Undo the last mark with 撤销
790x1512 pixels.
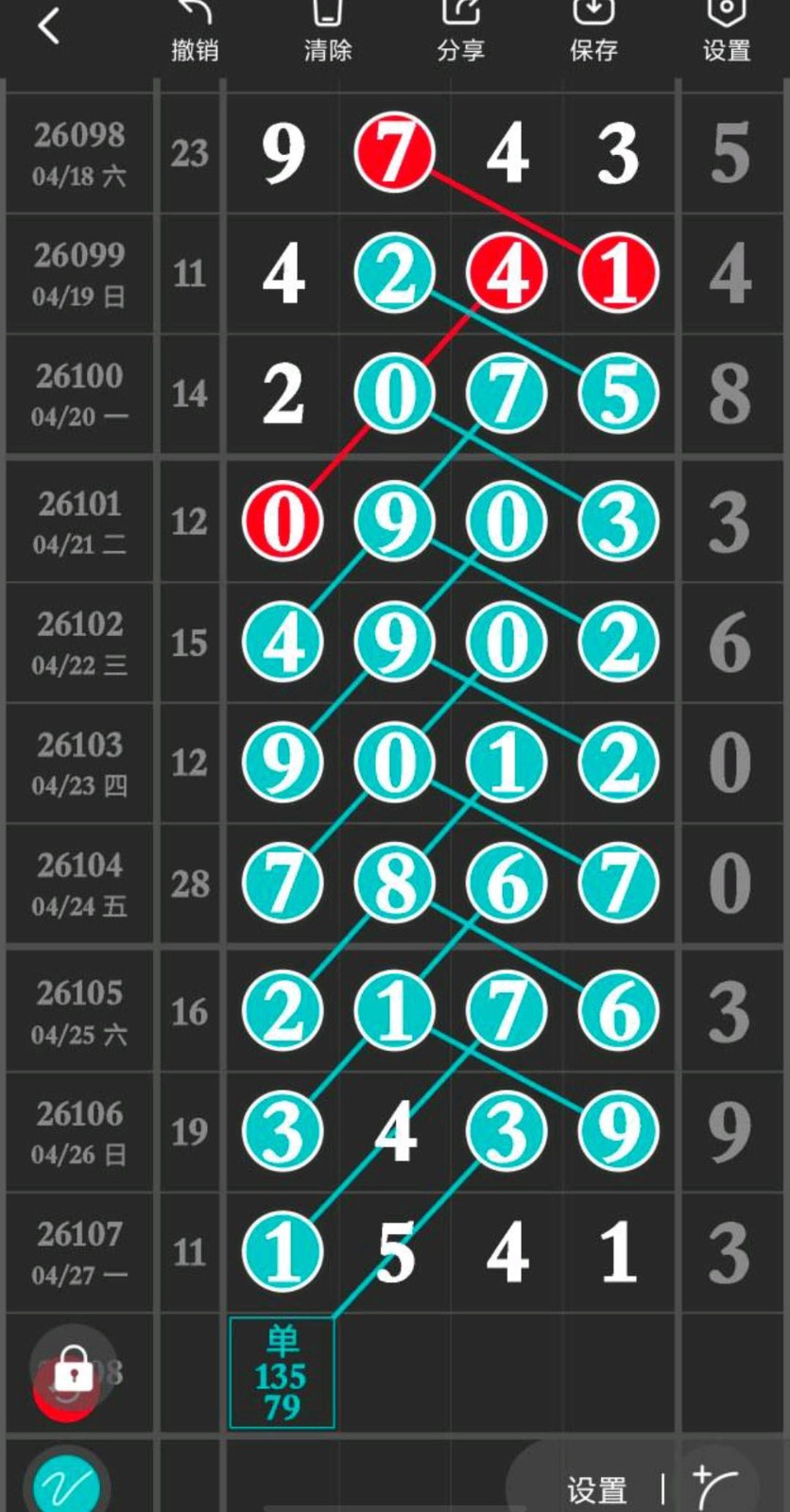coord(195,30)
